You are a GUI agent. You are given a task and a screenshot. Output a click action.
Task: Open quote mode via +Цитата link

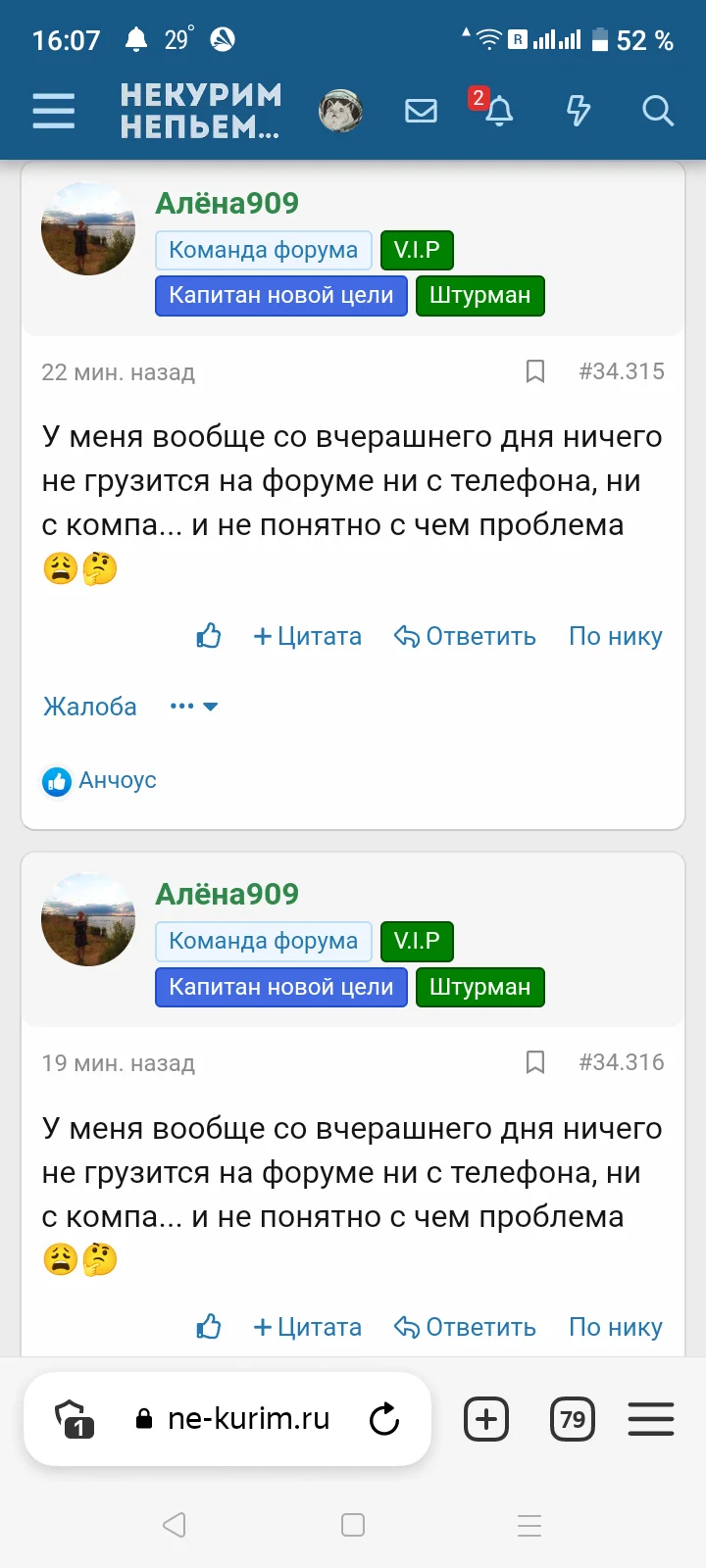308,635
